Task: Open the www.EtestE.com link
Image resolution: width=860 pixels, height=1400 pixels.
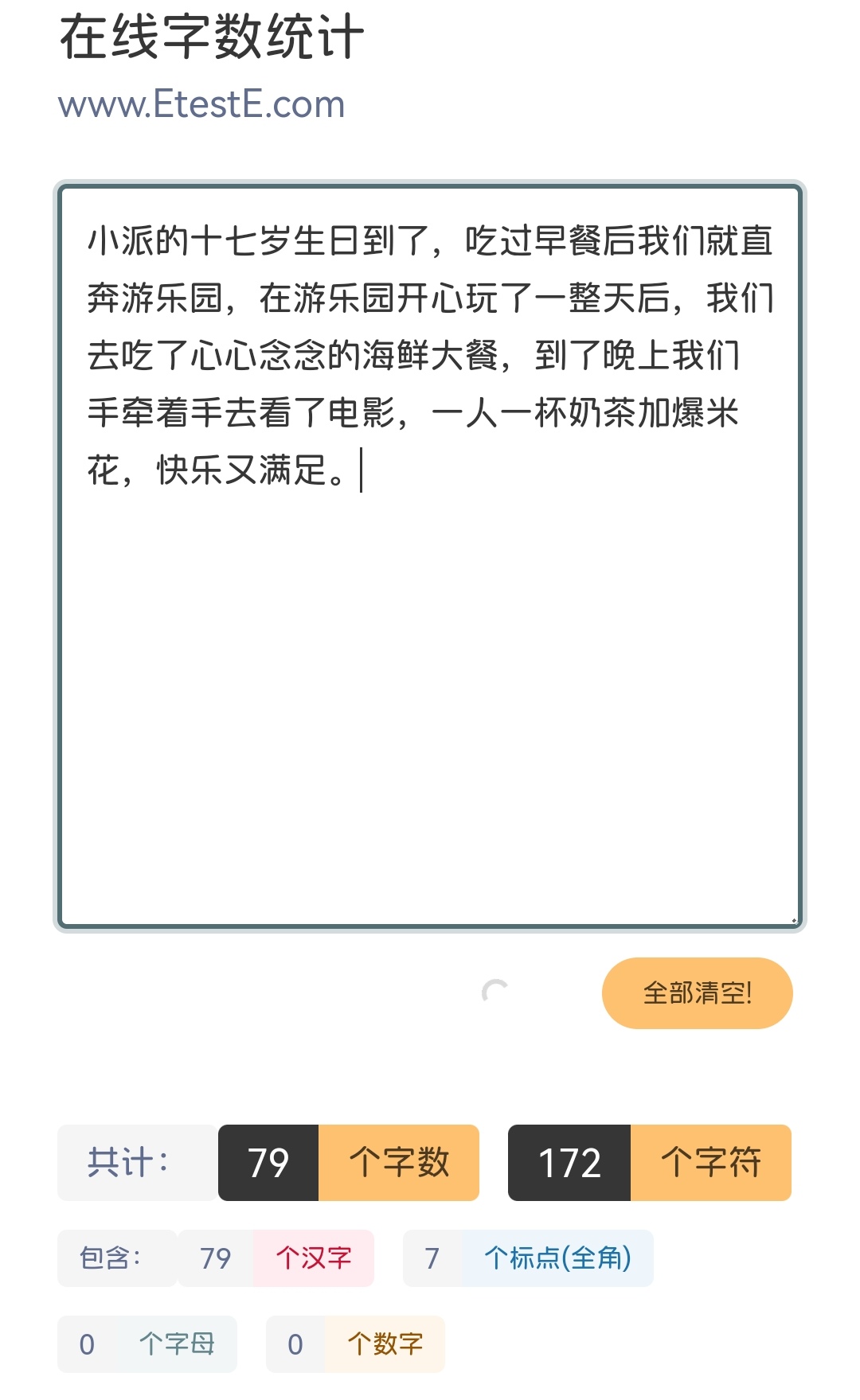Action: pyautogui.click(x=201, y=105)
